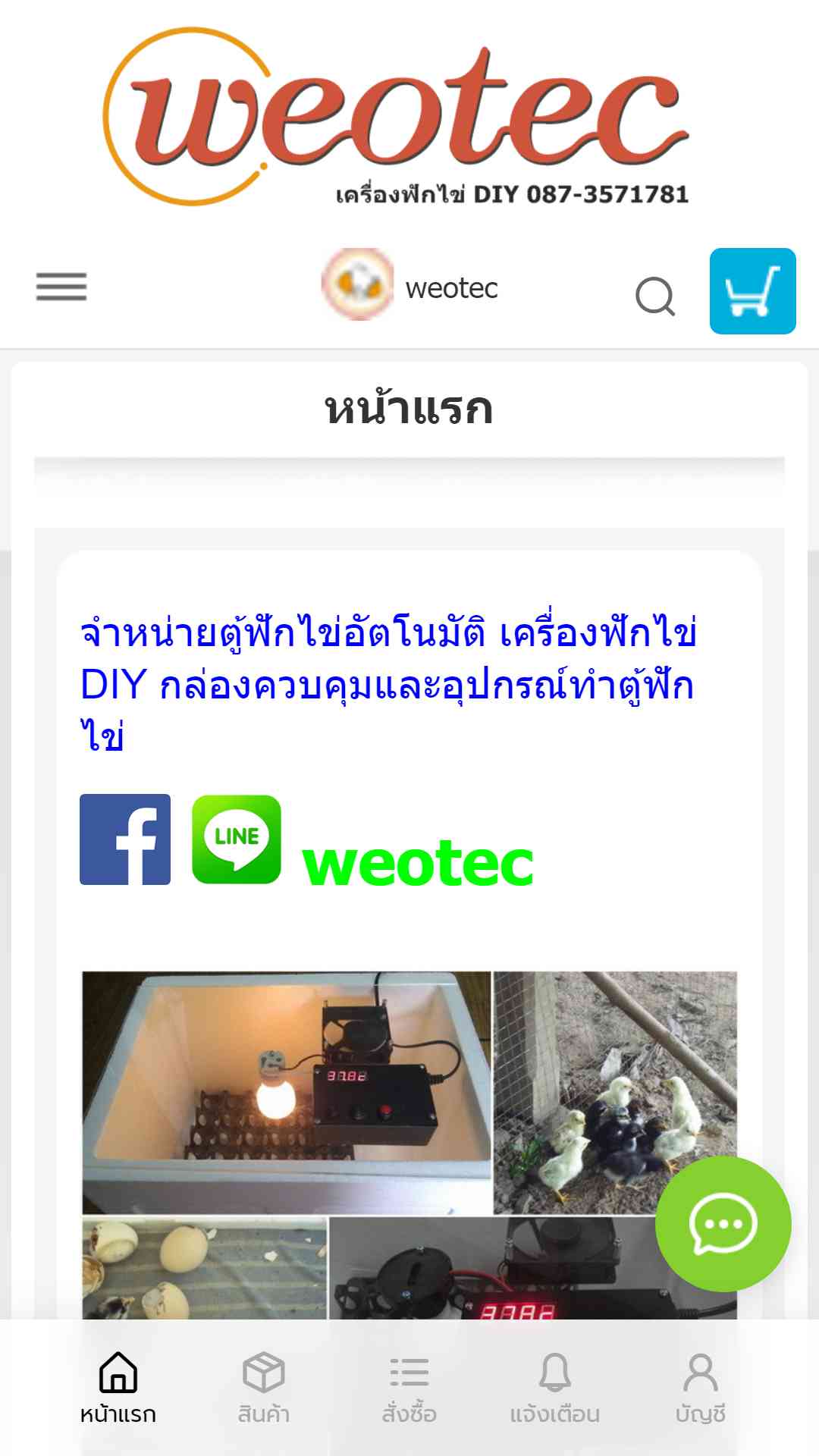Switch to the สินค้า tab
This screenshot has height=1456, width=819.
click(263, 1388)
